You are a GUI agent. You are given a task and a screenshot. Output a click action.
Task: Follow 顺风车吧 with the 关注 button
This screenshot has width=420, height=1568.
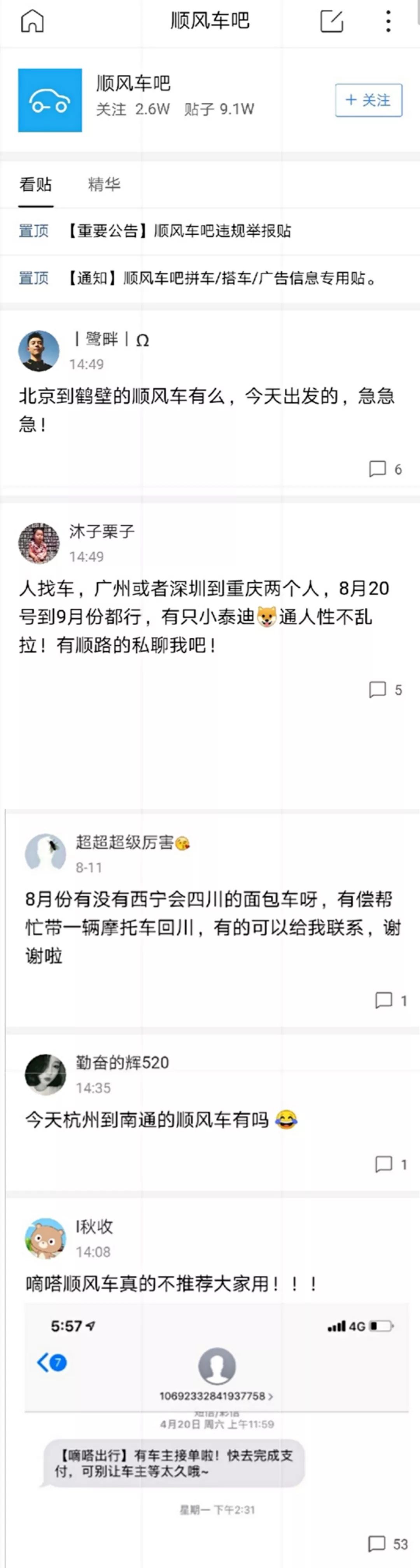click(x=368, y=100)
